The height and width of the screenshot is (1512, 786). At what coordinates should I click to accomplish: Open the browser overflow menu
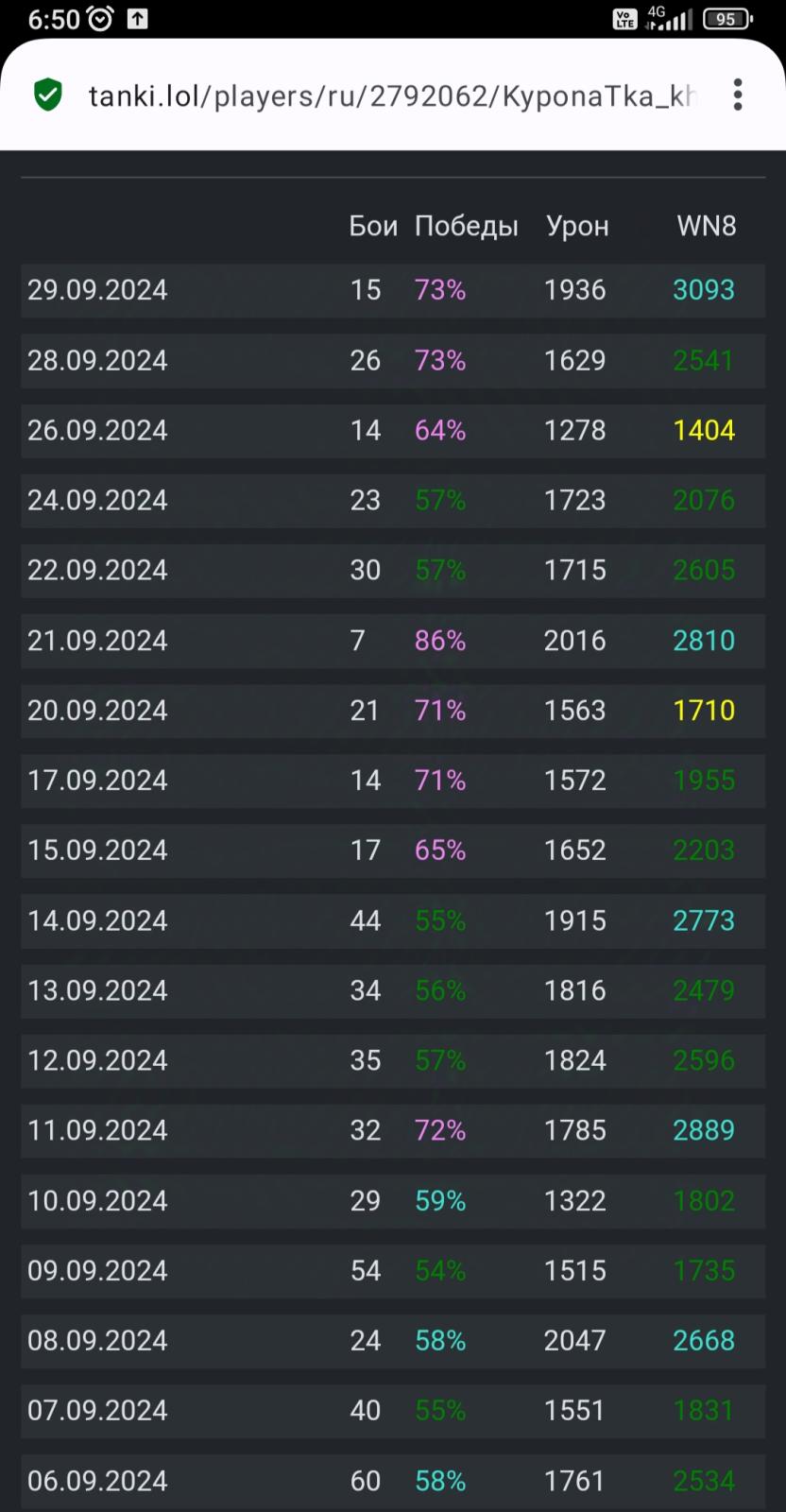pyautogui.click(x=738, y=94)
